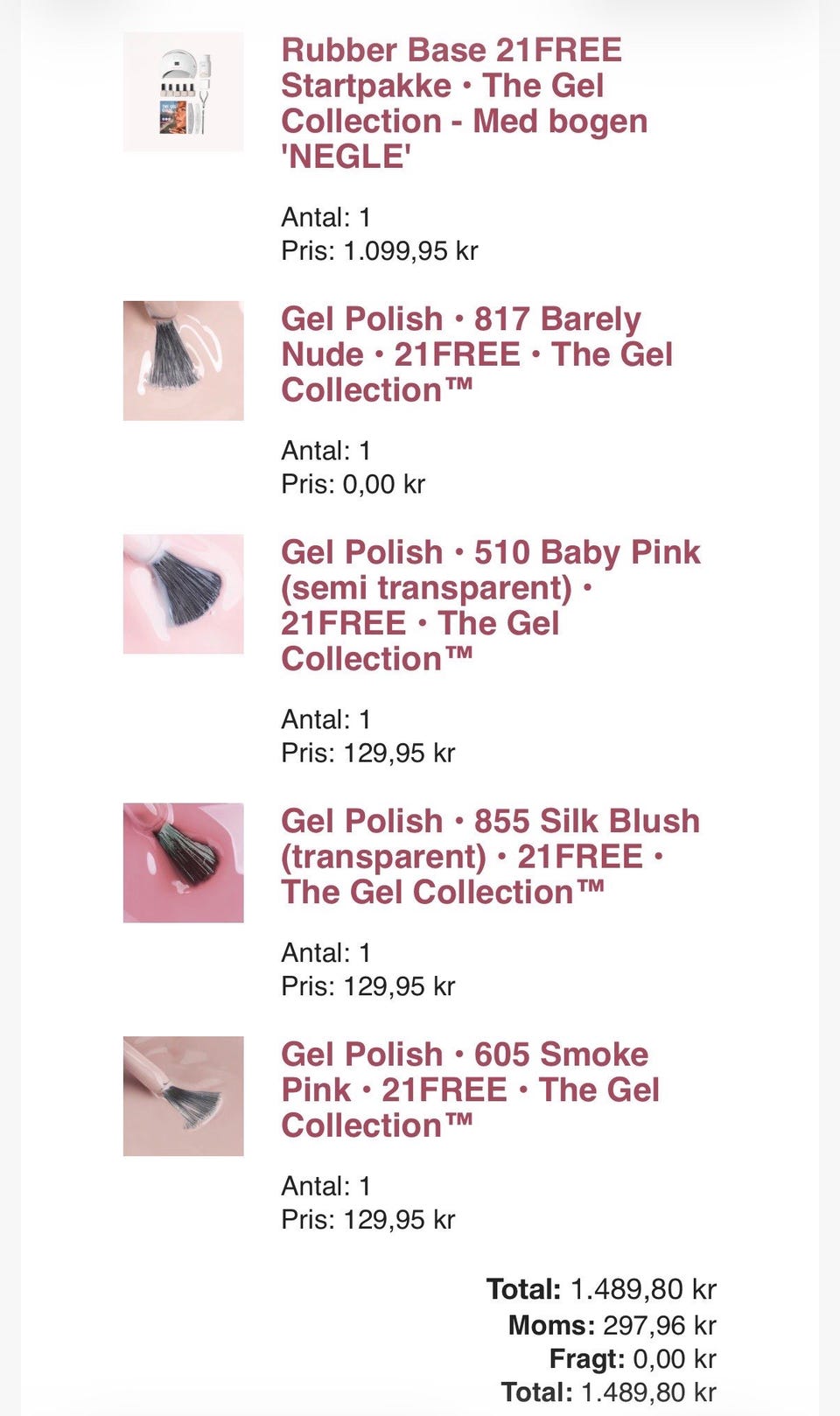Open the 817 Barely Nude gel polish link

(477, 354)
